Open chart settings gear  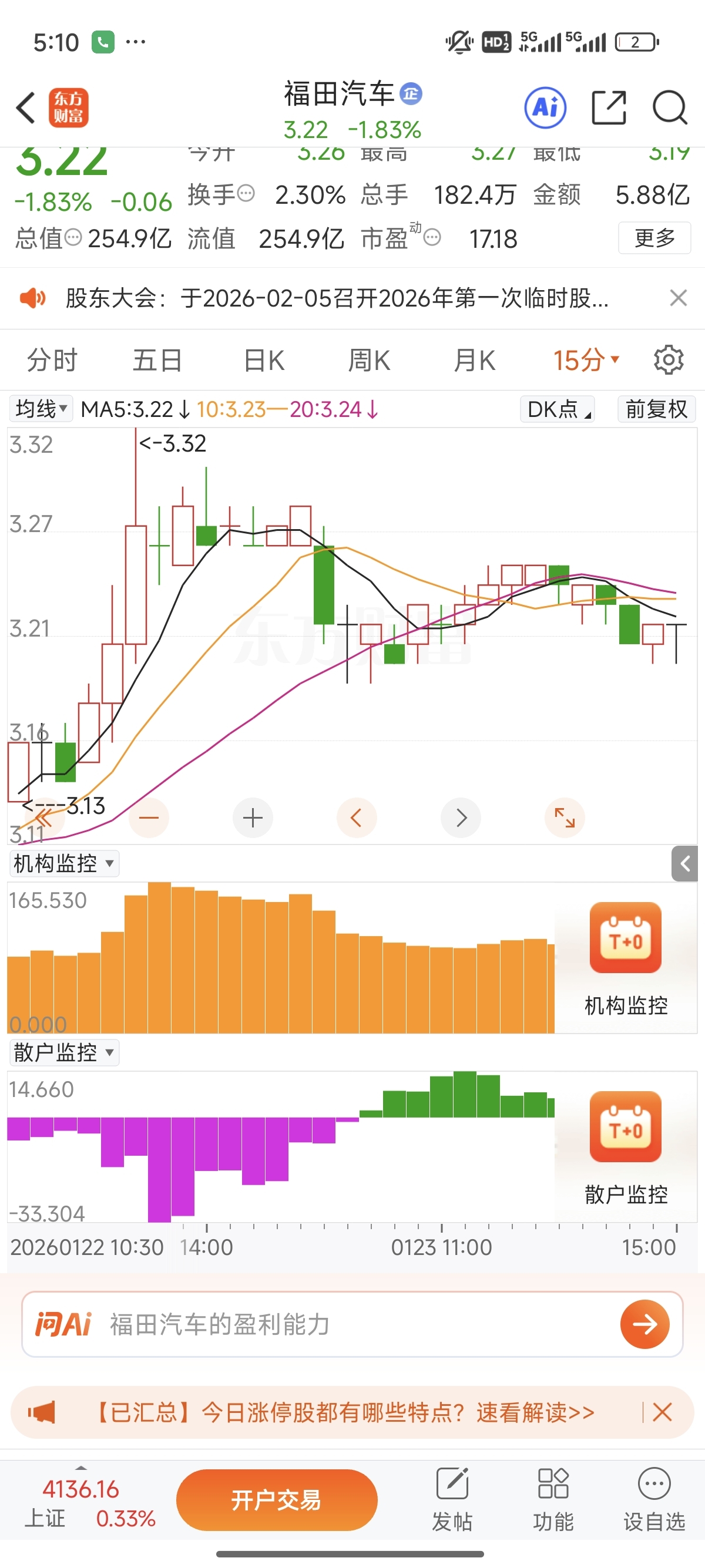point(669,361)
